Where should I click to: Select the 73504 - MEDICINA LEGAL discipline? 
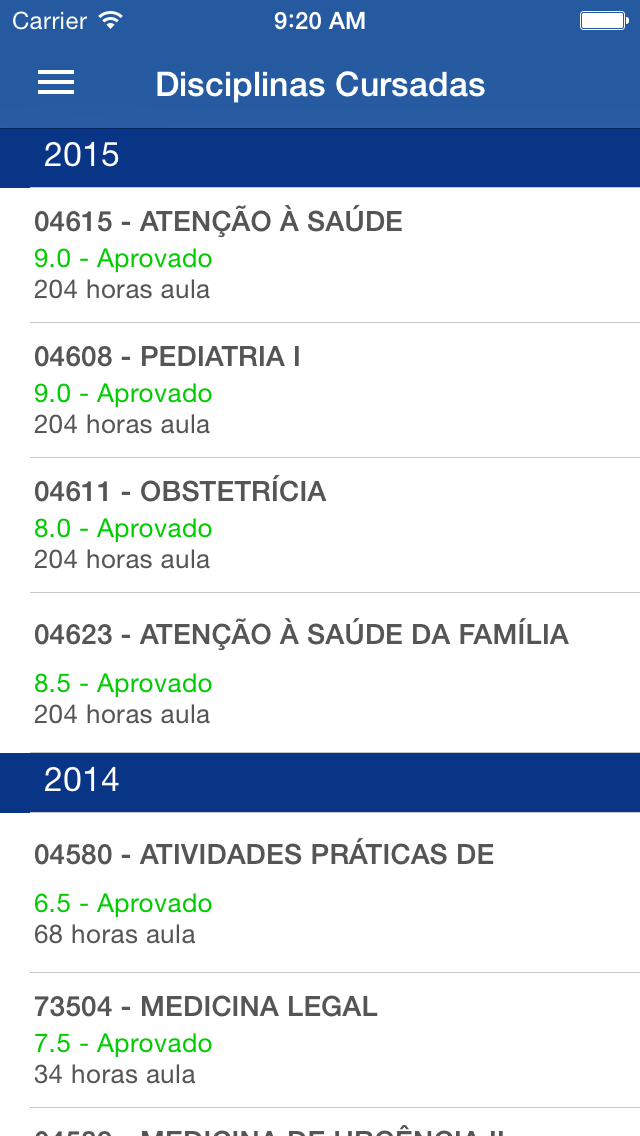[x=320, y=1040]
